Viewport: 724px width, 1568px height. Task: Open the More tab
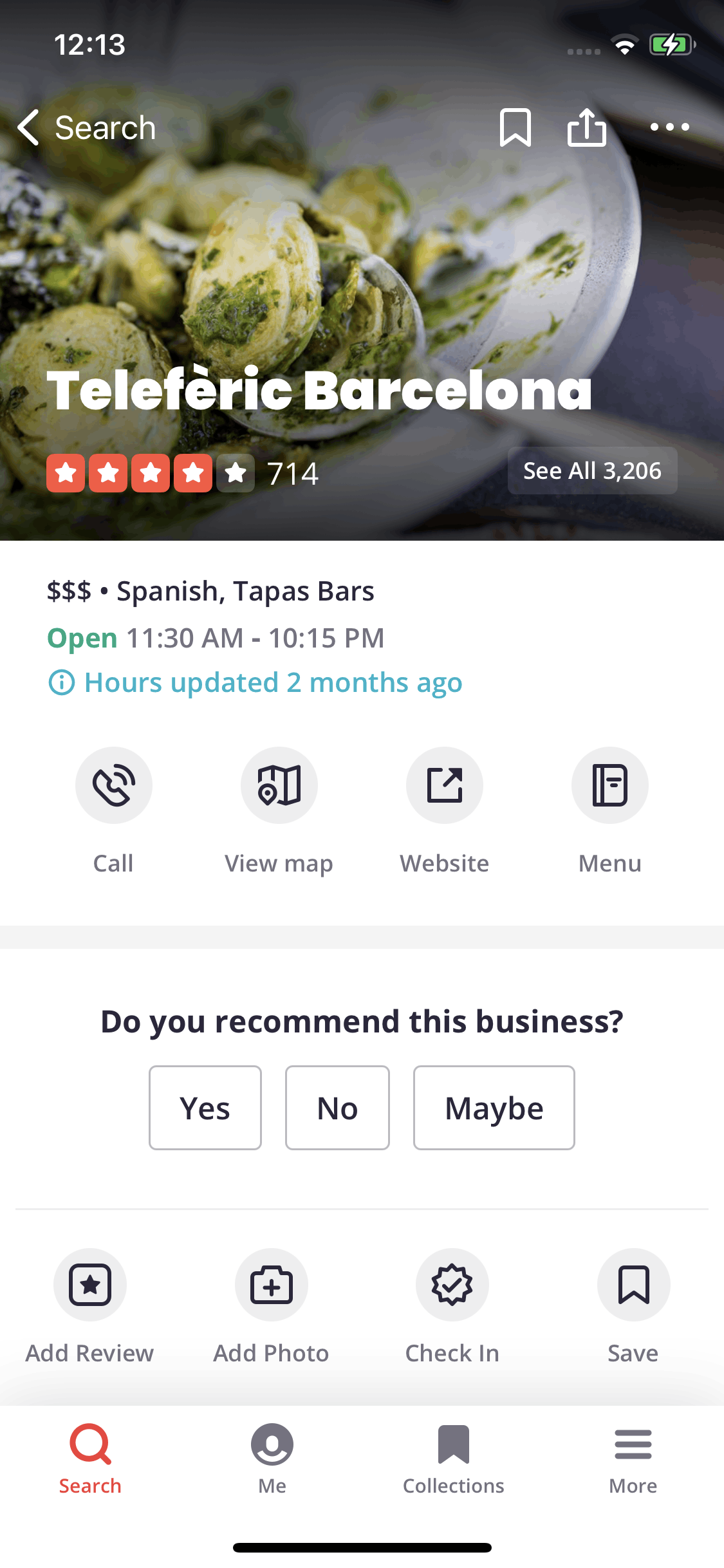point(633,1459)
